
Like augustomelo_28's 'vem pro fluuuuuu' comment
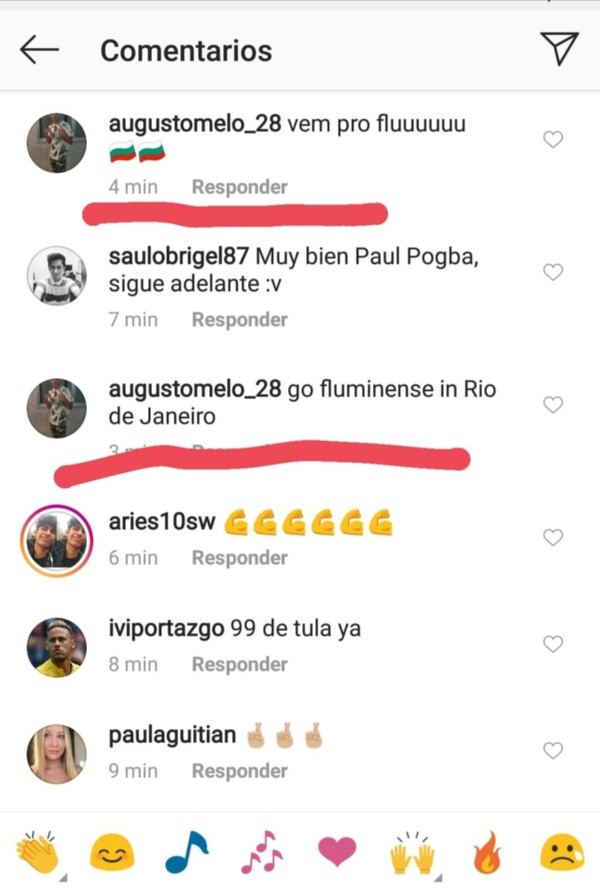[x=552, y=139]
